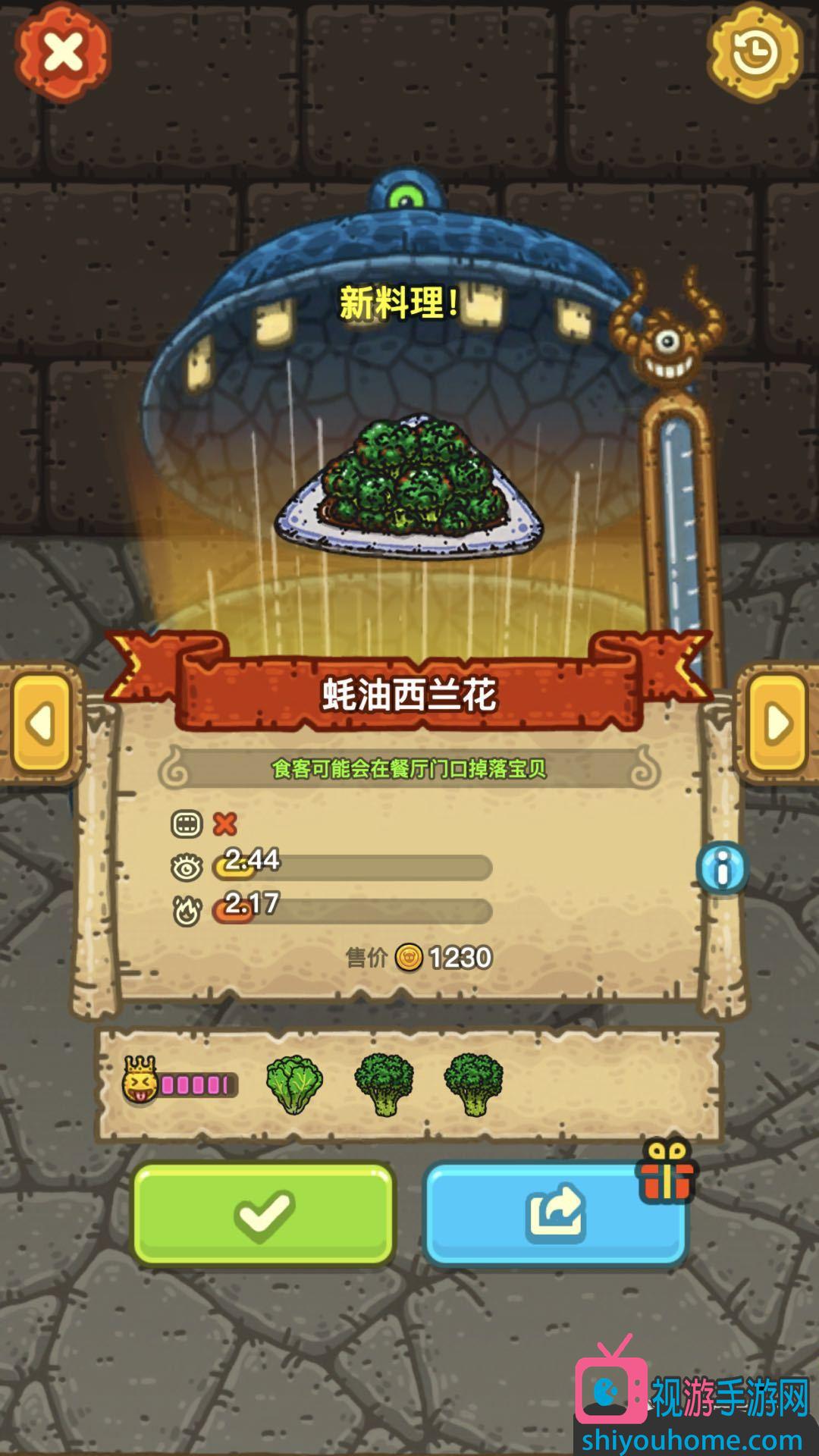Go to the previous dish with left arrow
Screen dimensions: 819x1456
click(42, 723)
